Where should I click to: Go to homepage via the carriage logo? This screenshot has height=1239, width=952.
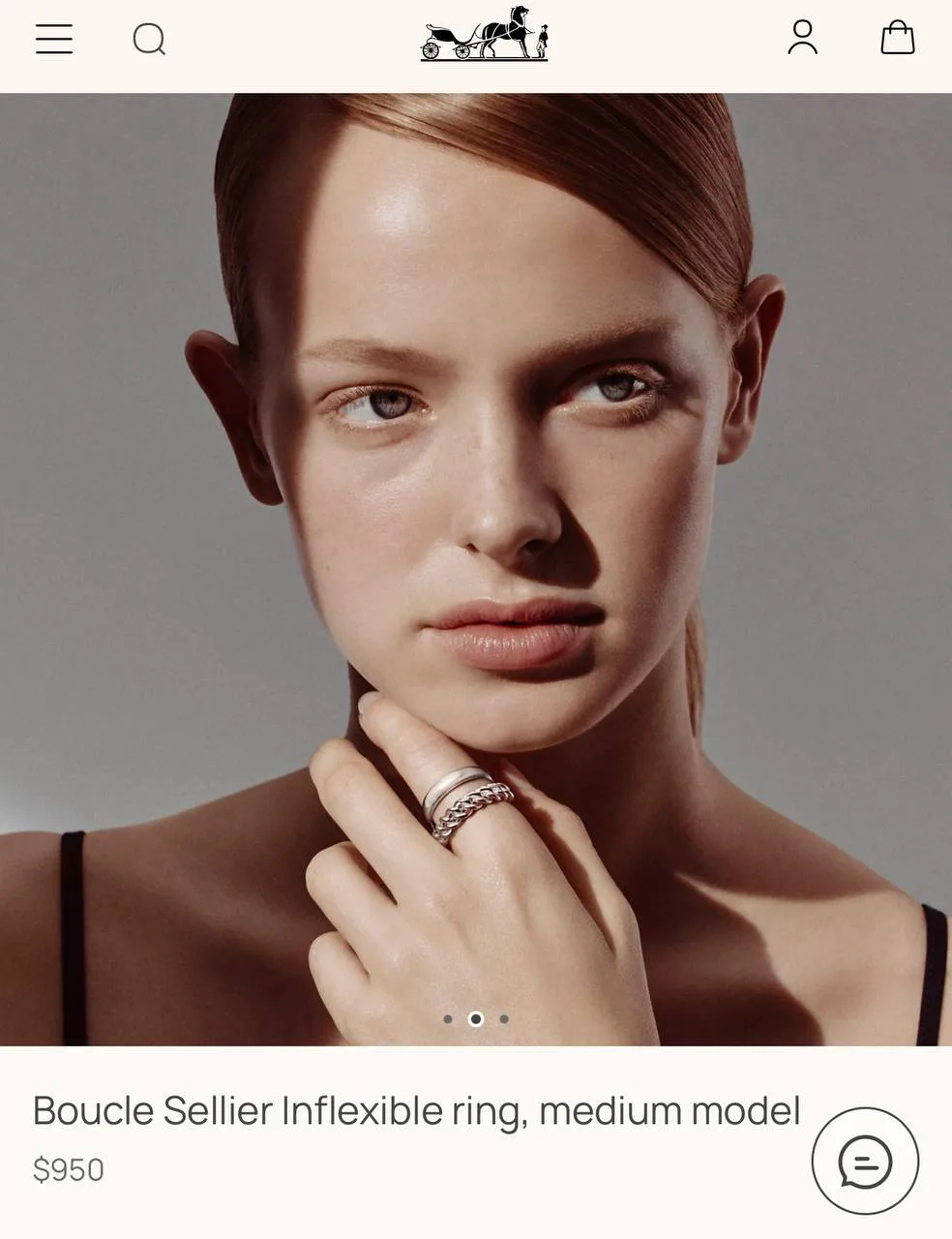(x=484, y=36)
